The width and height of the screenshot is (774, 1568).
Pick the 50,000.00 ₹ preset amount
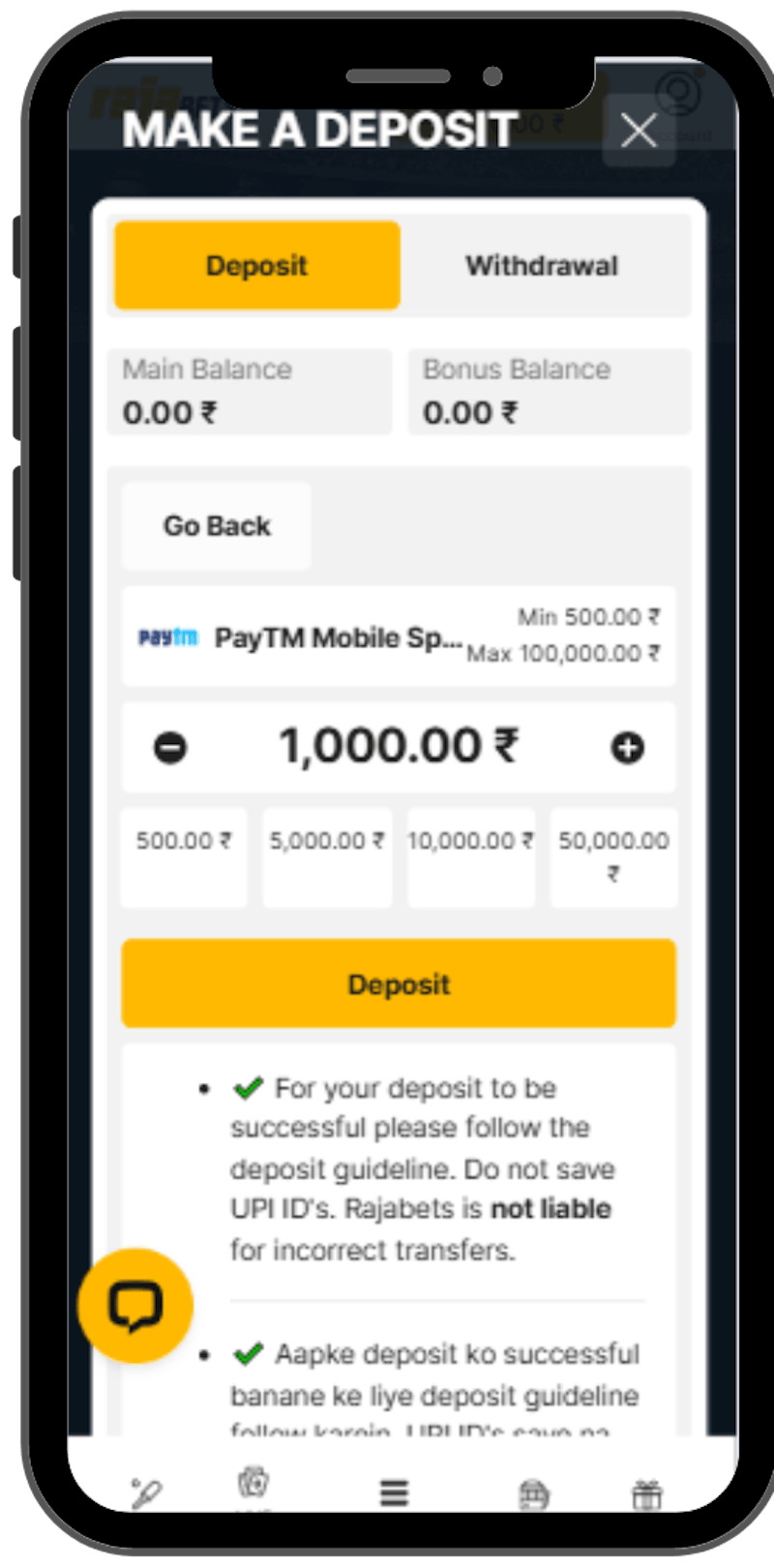pos(613,856)
